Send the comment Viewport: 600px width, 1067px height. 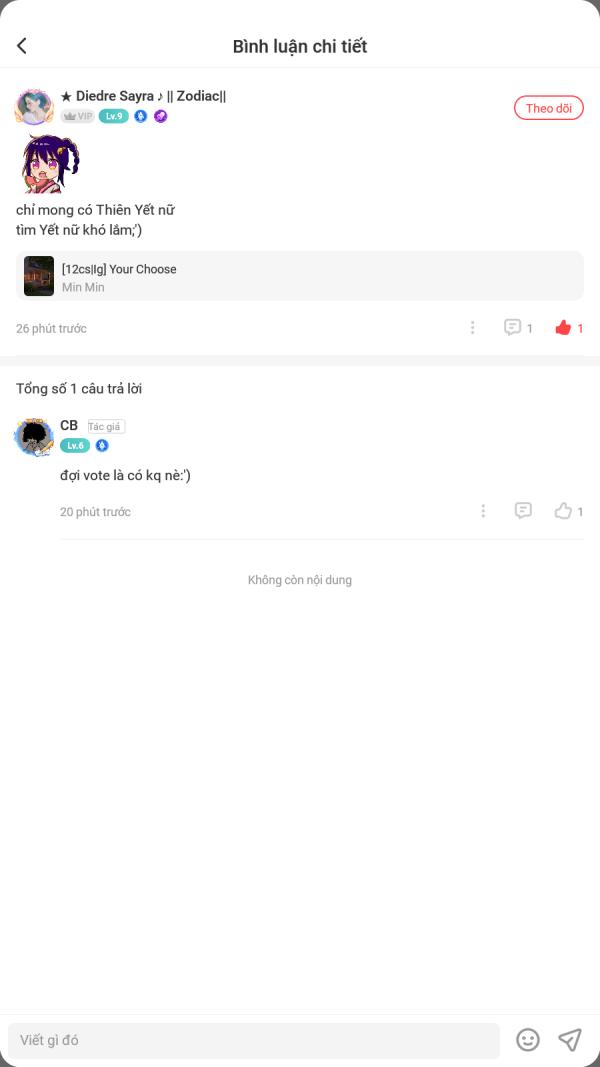tap(570, 1040)
